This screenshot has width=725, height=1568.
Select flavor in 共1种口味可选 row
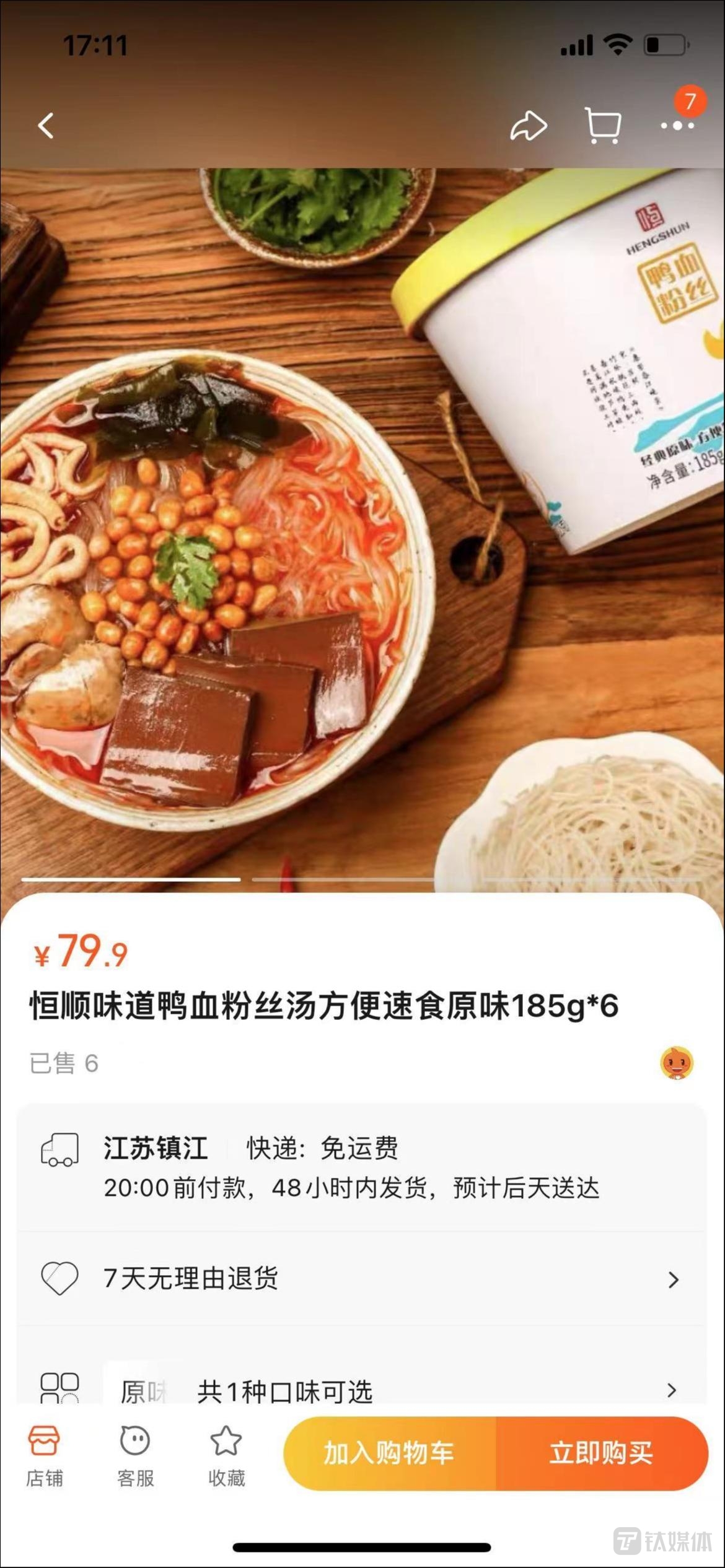coord(361,1392)
